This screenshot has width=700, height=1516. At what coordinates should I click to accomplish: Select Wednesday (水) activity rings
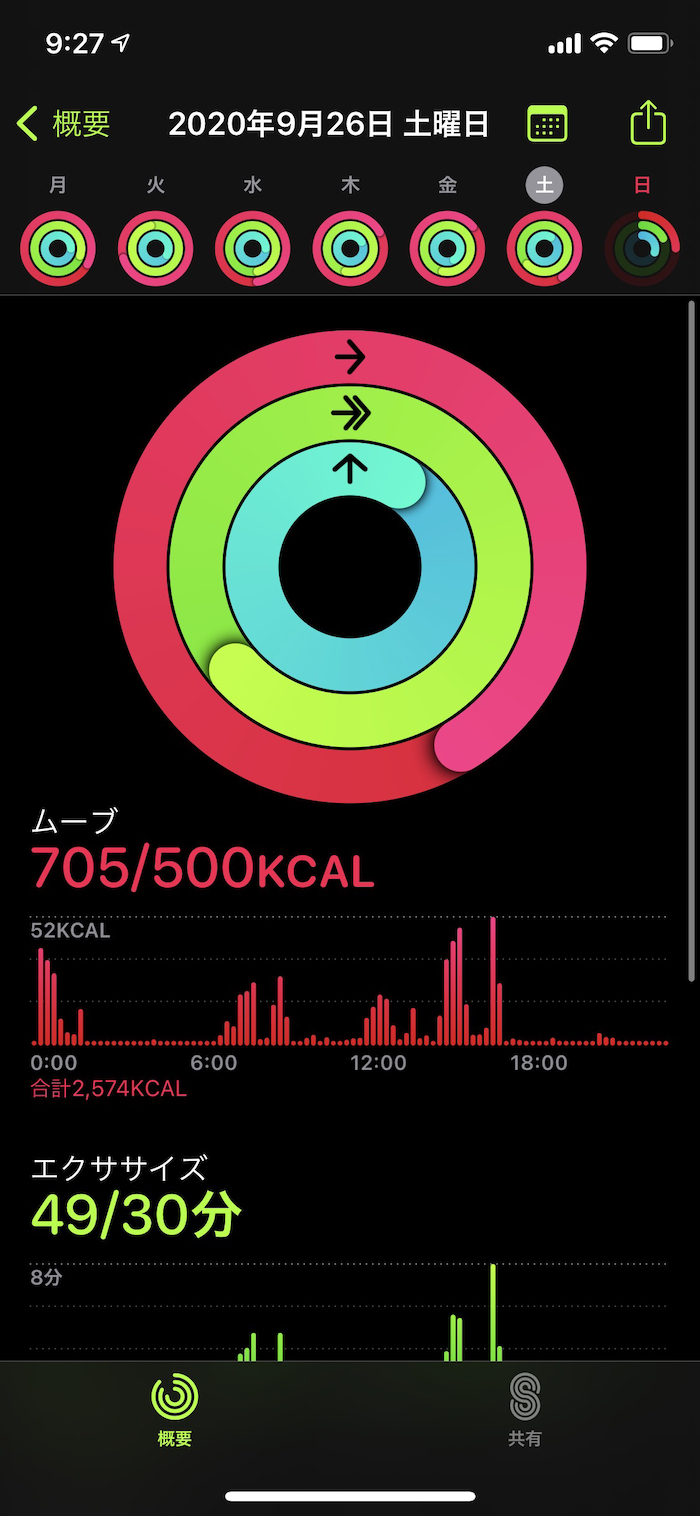pos(253,248)
